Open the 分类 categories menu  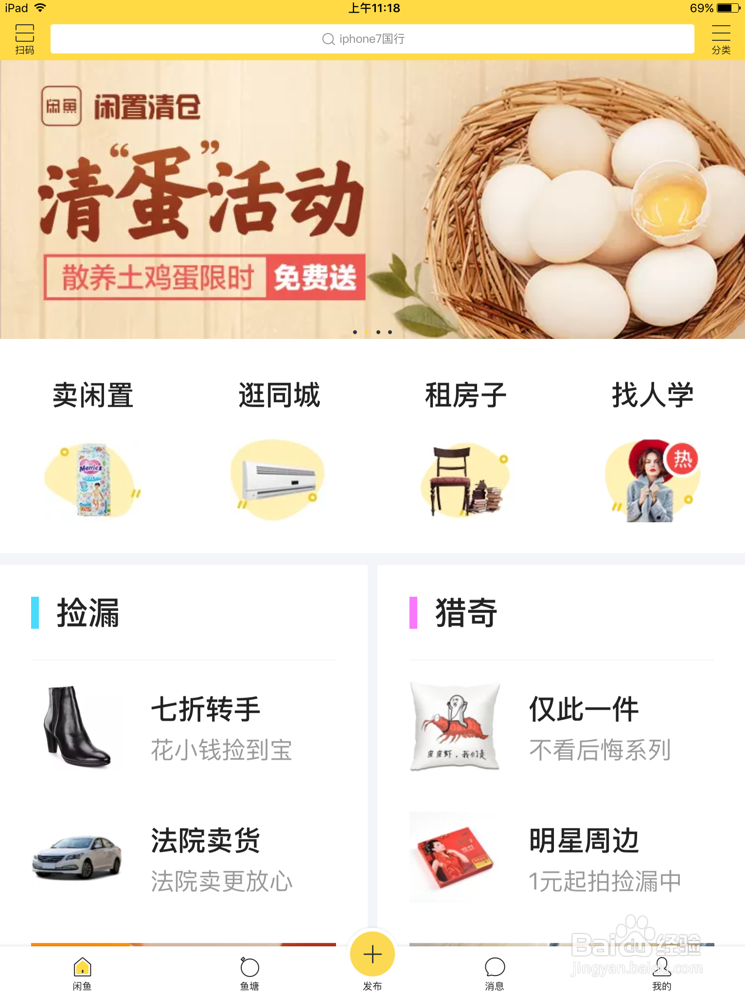(x=720, y=39)
